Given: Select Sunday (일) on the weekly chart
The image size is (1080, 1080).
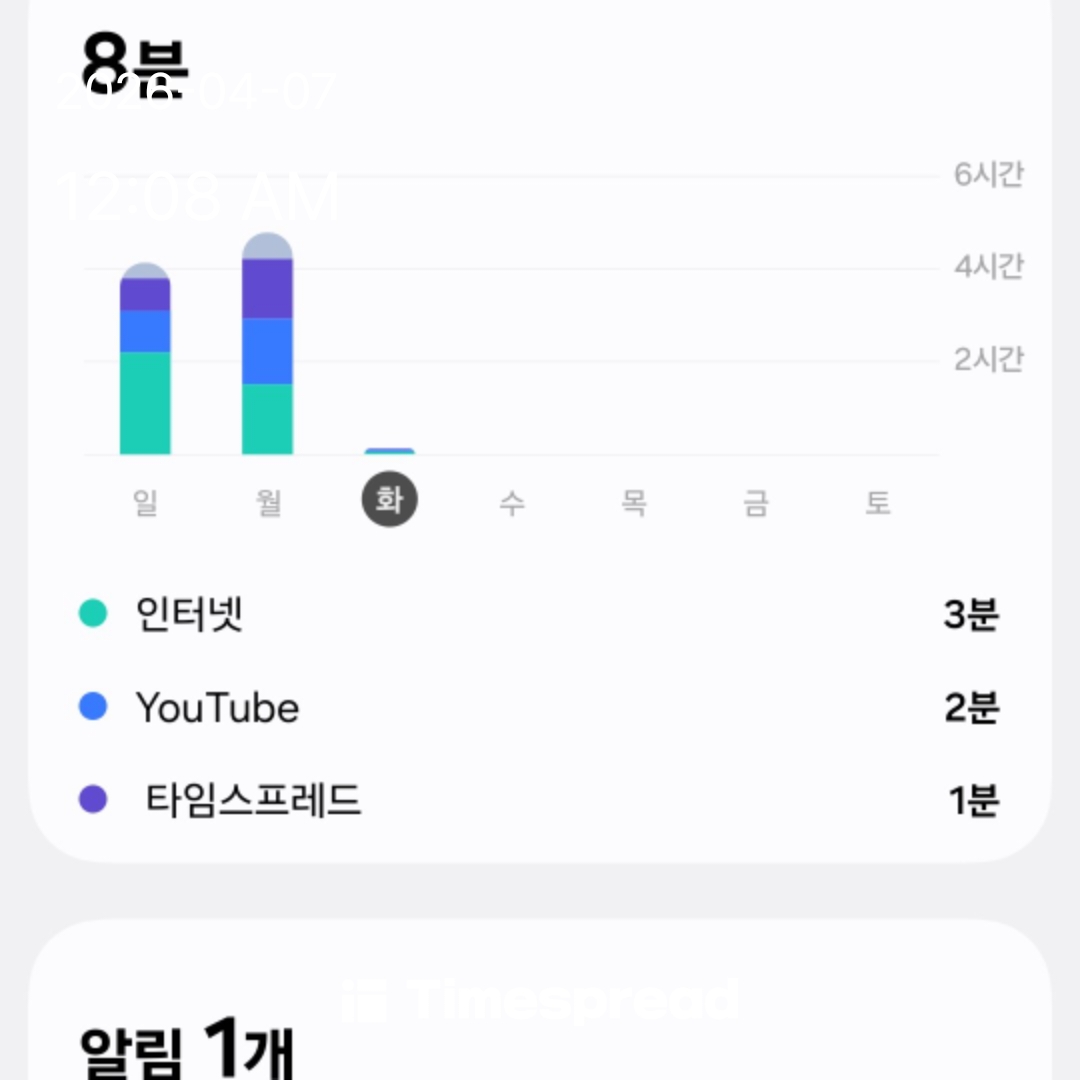Looking at the screenshot, I should coord(146,502).
